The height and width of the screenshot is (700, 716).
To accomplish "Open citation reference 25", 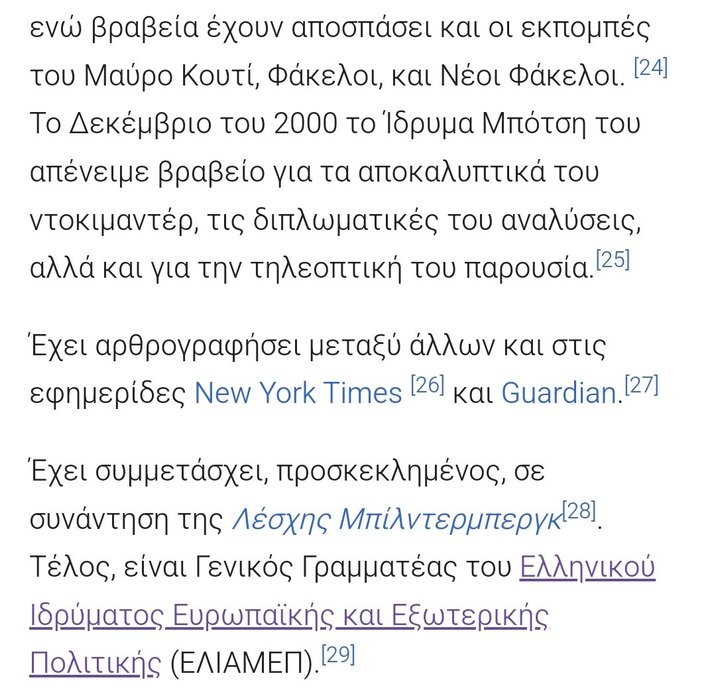I will (612, 260).
